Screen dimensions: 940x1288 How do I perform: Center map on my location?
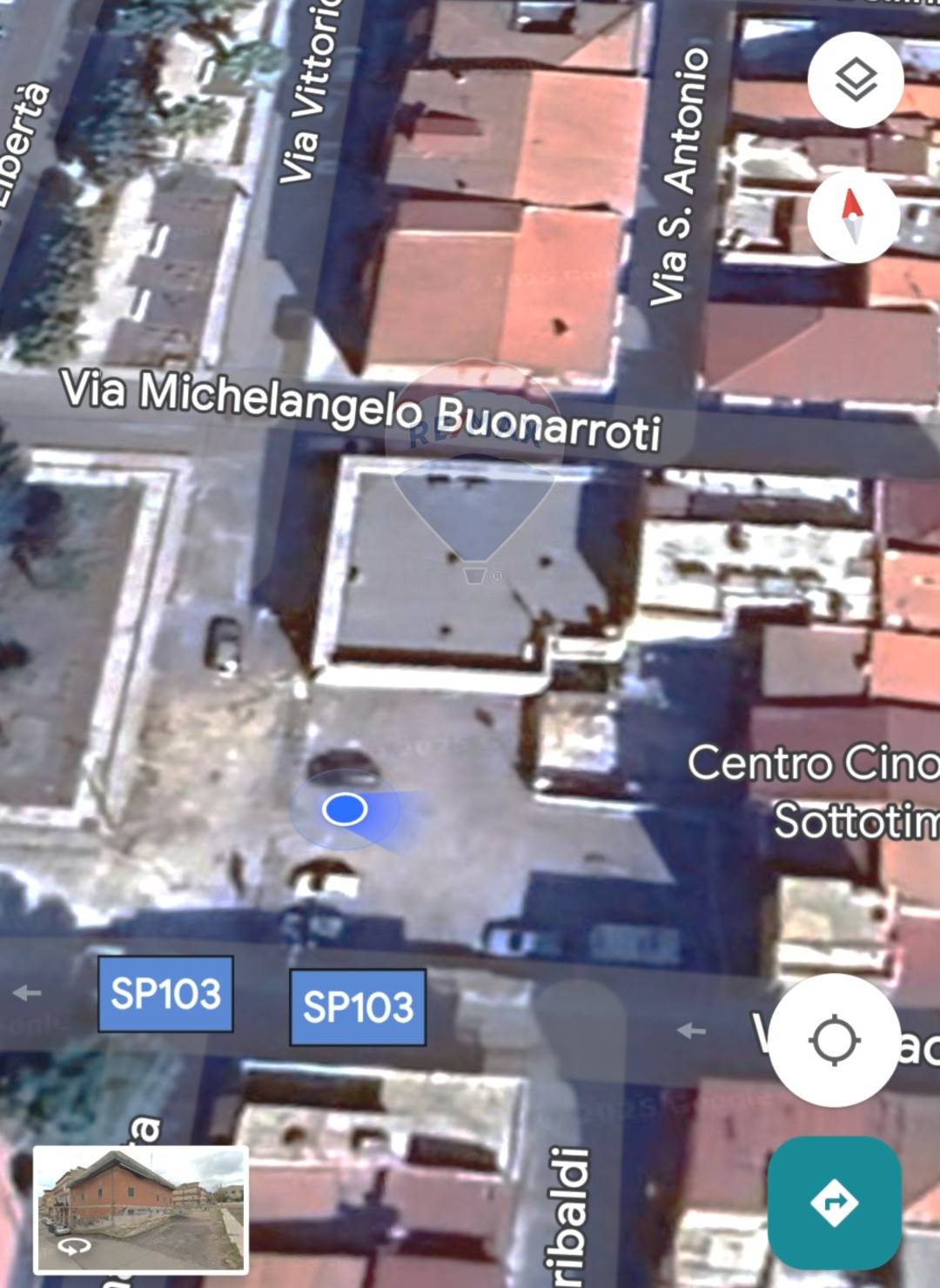[x=834, y=1039]
